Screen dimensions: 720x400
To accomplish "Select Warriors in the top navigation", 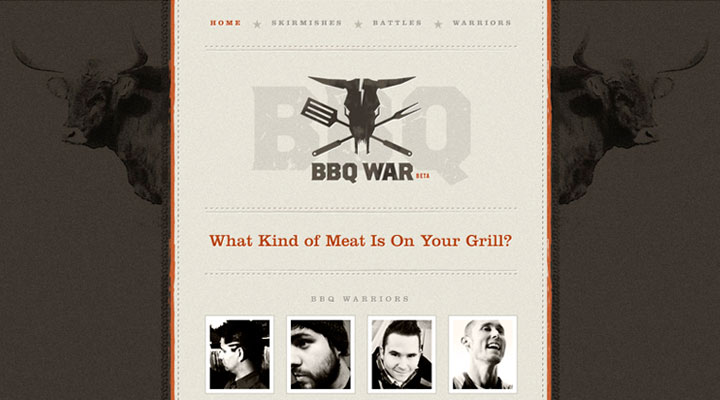I will [481, 22].
